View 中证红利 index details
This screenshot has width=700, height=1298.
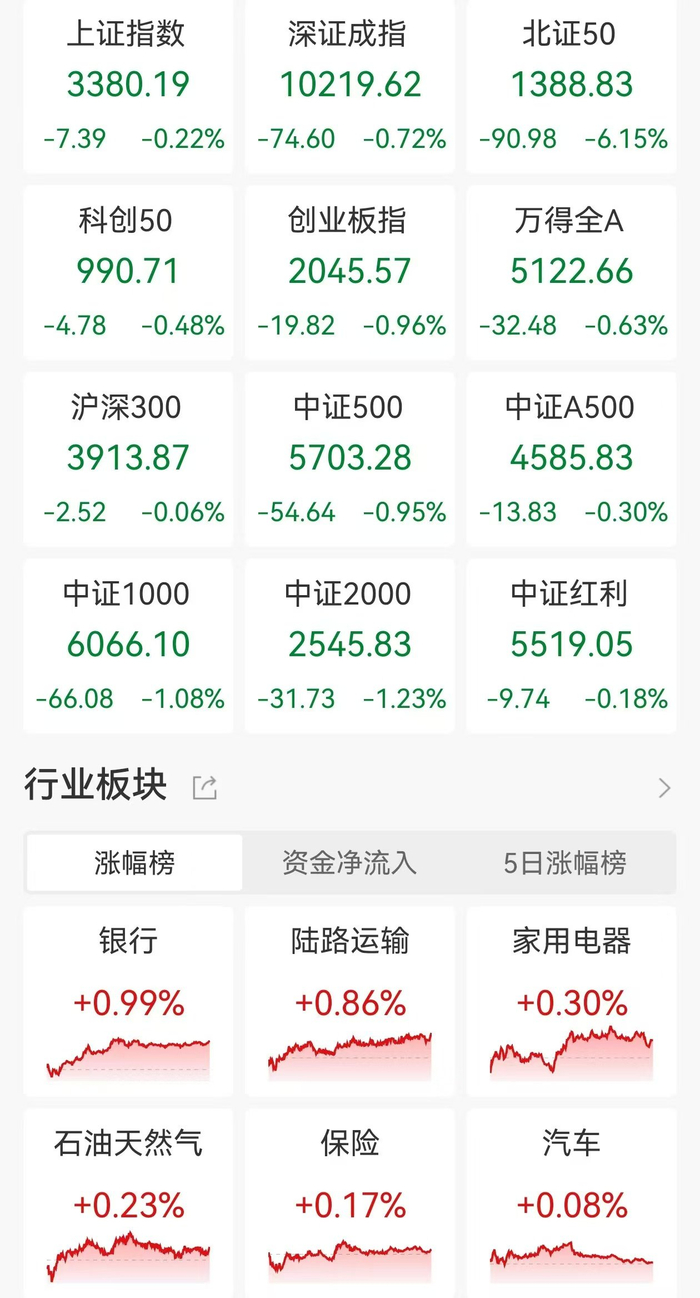(571, 644)
